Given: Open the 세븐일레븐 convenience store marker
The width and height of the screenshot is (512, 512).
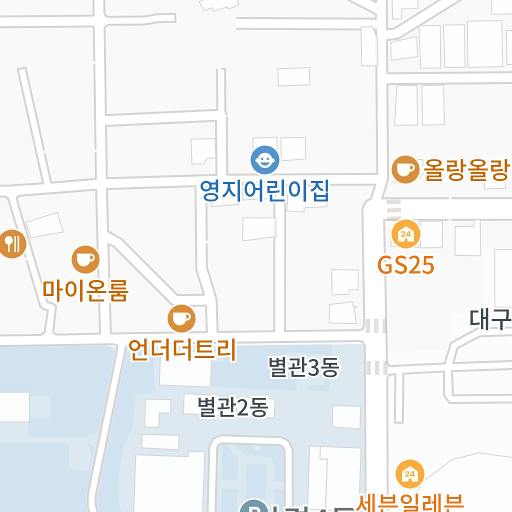Looking at the screenshot, I should tap(410, 474).
